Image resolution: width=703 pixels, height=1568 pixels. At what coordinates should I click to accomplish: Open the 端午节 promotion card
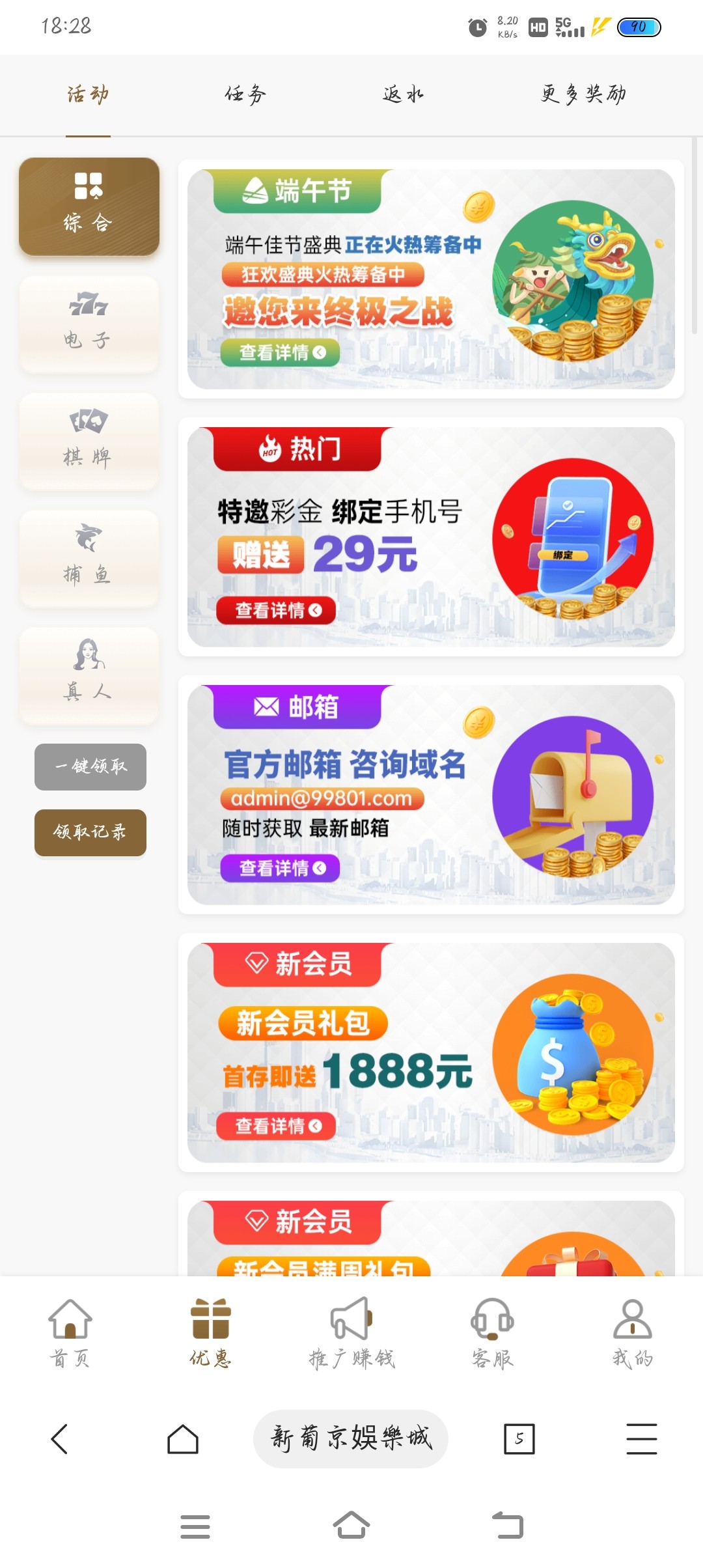(x=431, y=279)
